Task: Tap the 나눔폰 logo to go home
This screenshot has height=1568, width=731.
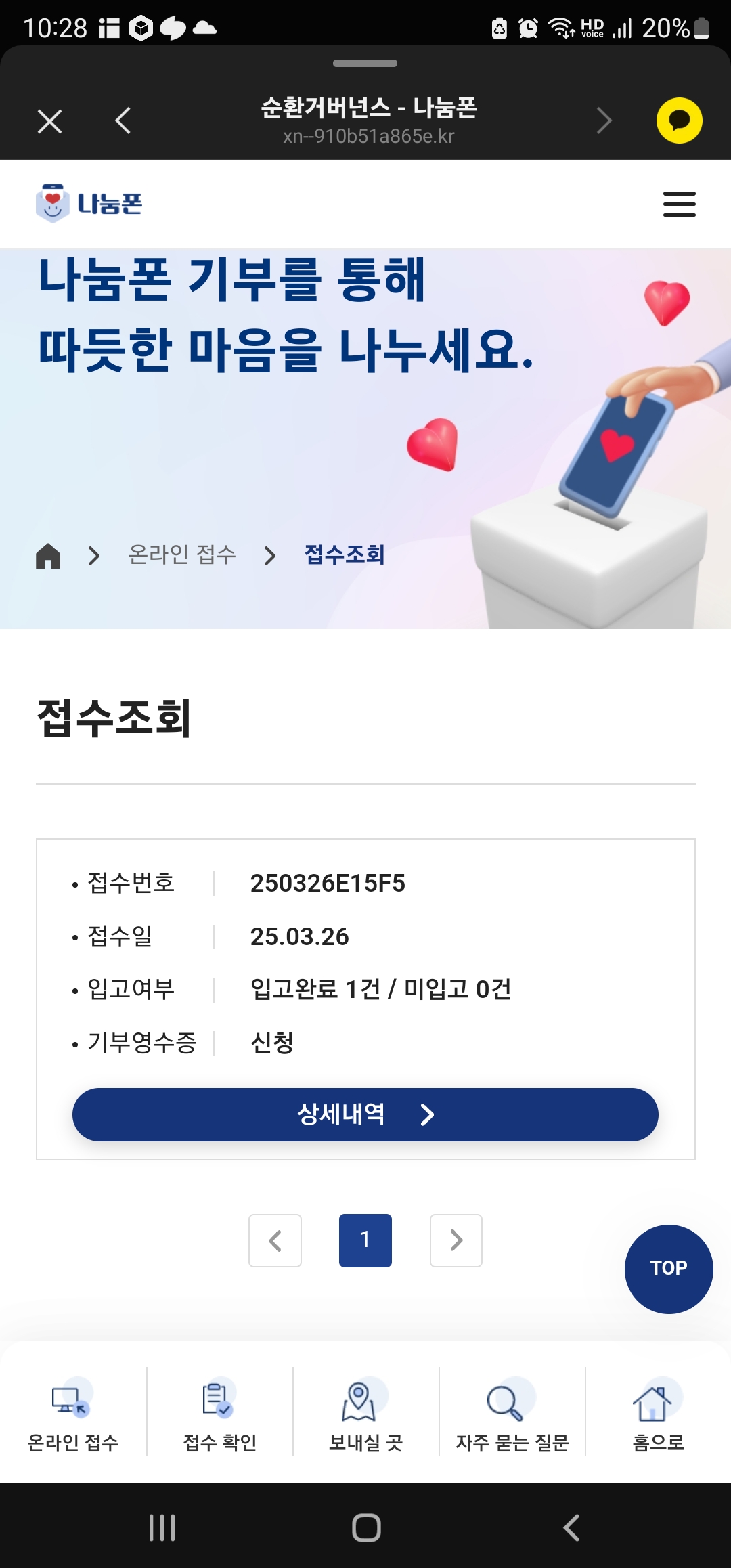Action: (x=89, y=203)
